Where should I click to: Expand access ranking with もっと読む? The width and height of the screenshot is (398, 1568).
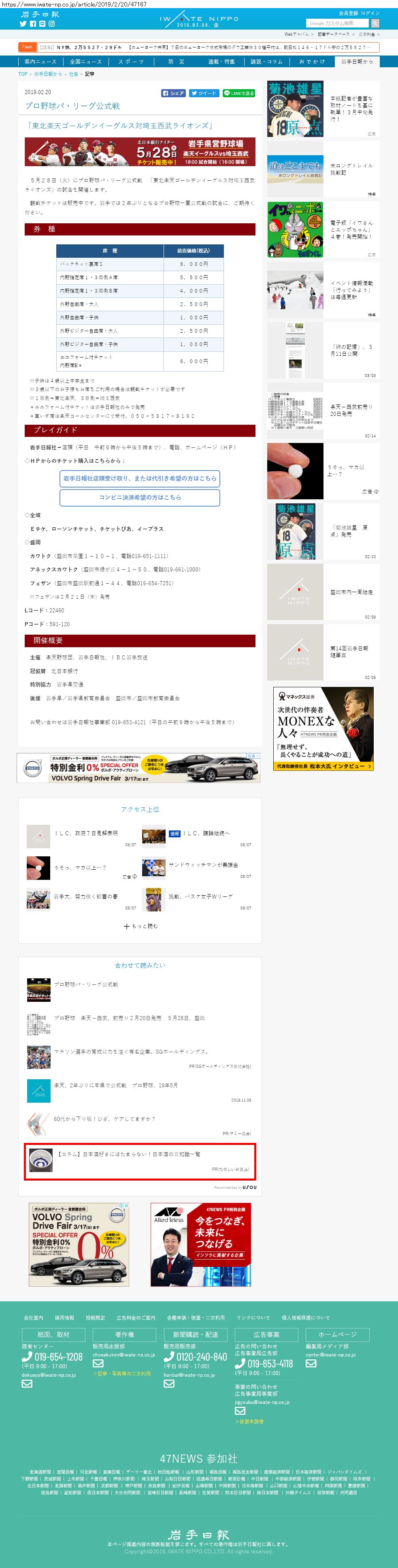(140, 926)
